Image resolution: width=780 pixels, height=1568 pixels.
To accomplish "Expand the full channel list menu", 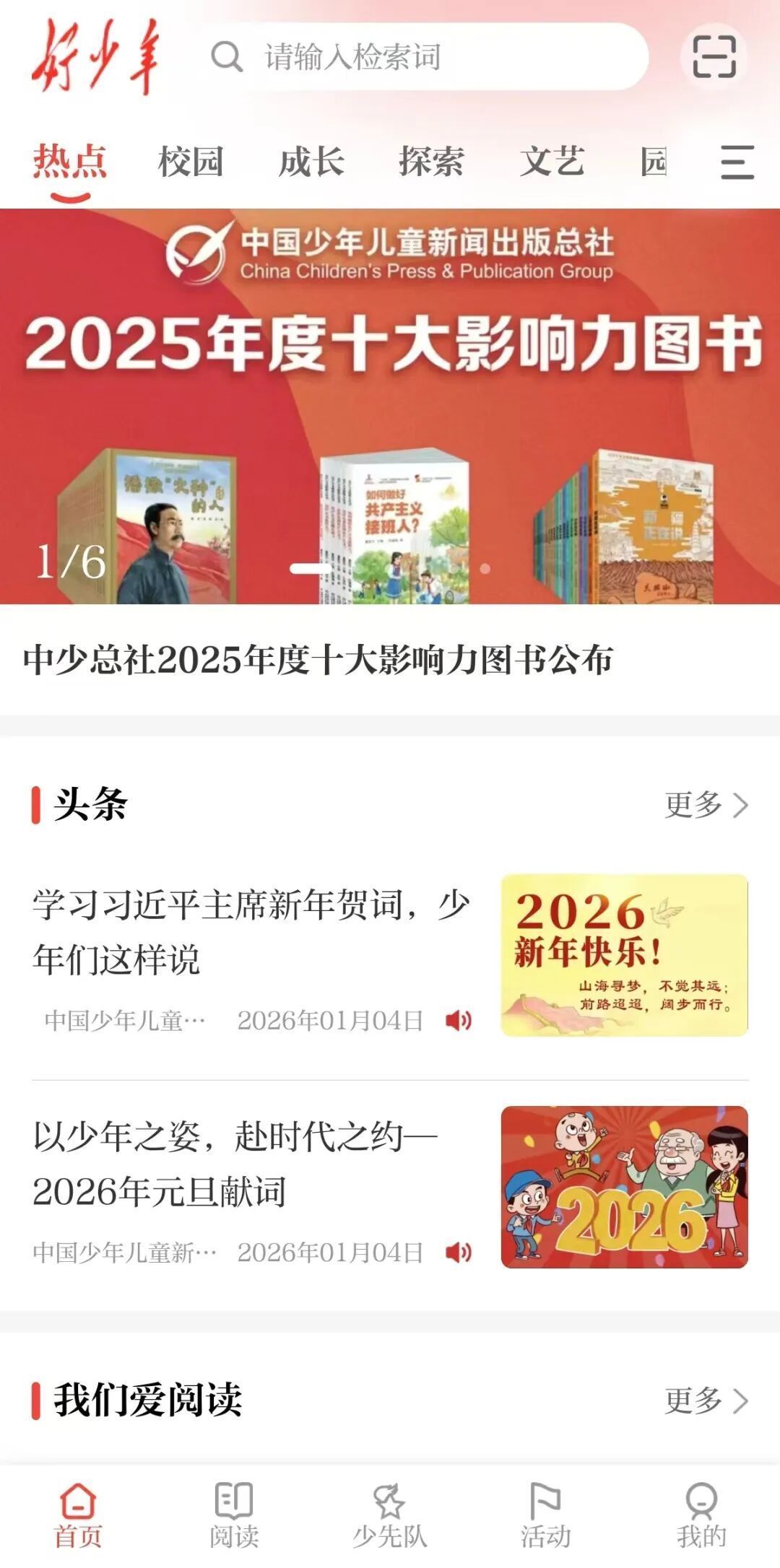I will tap(737, 162).
